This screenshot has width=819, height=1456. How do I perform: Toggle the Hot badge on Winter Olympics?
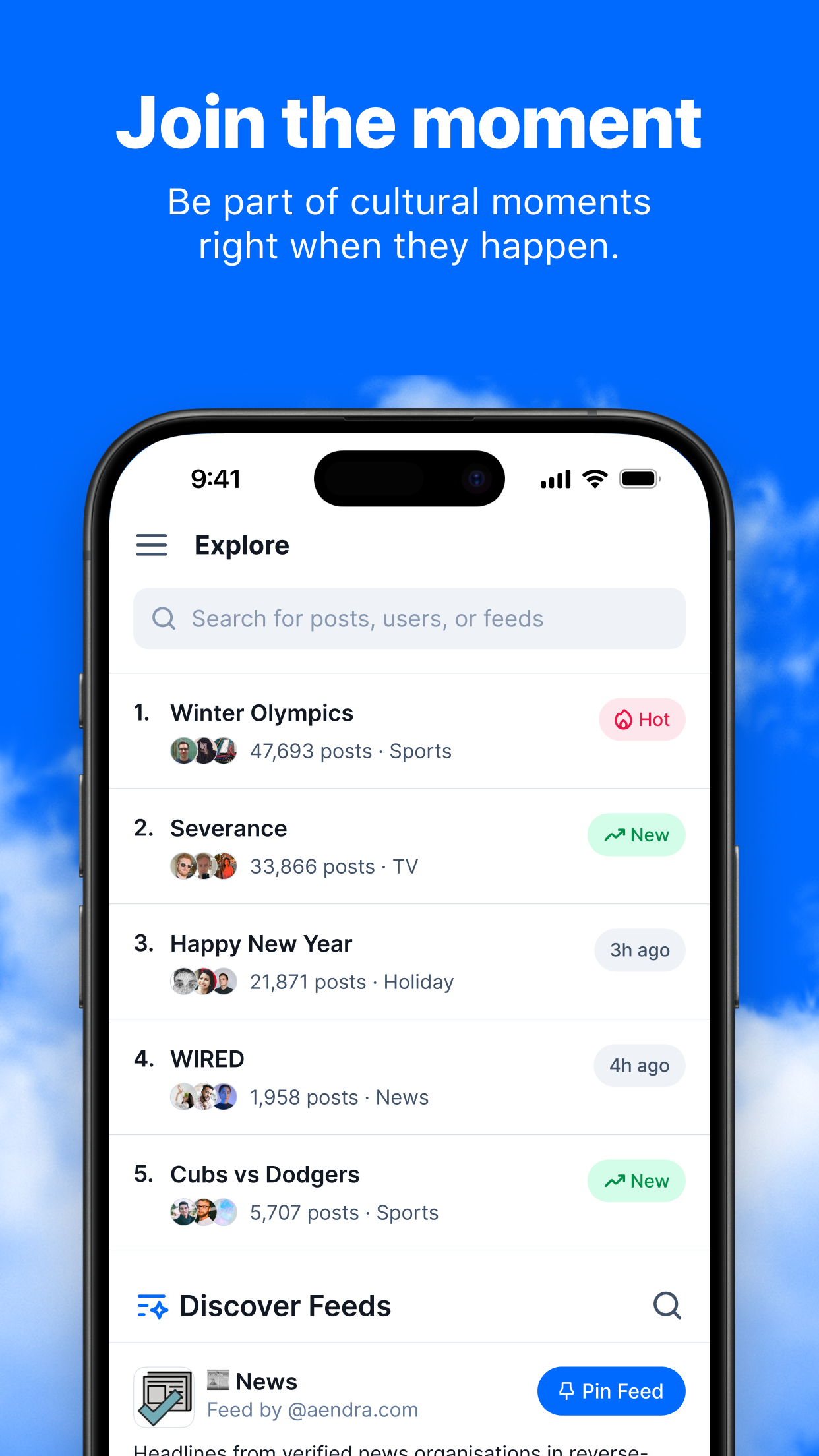pyautogui.click(x=642, y=719)
